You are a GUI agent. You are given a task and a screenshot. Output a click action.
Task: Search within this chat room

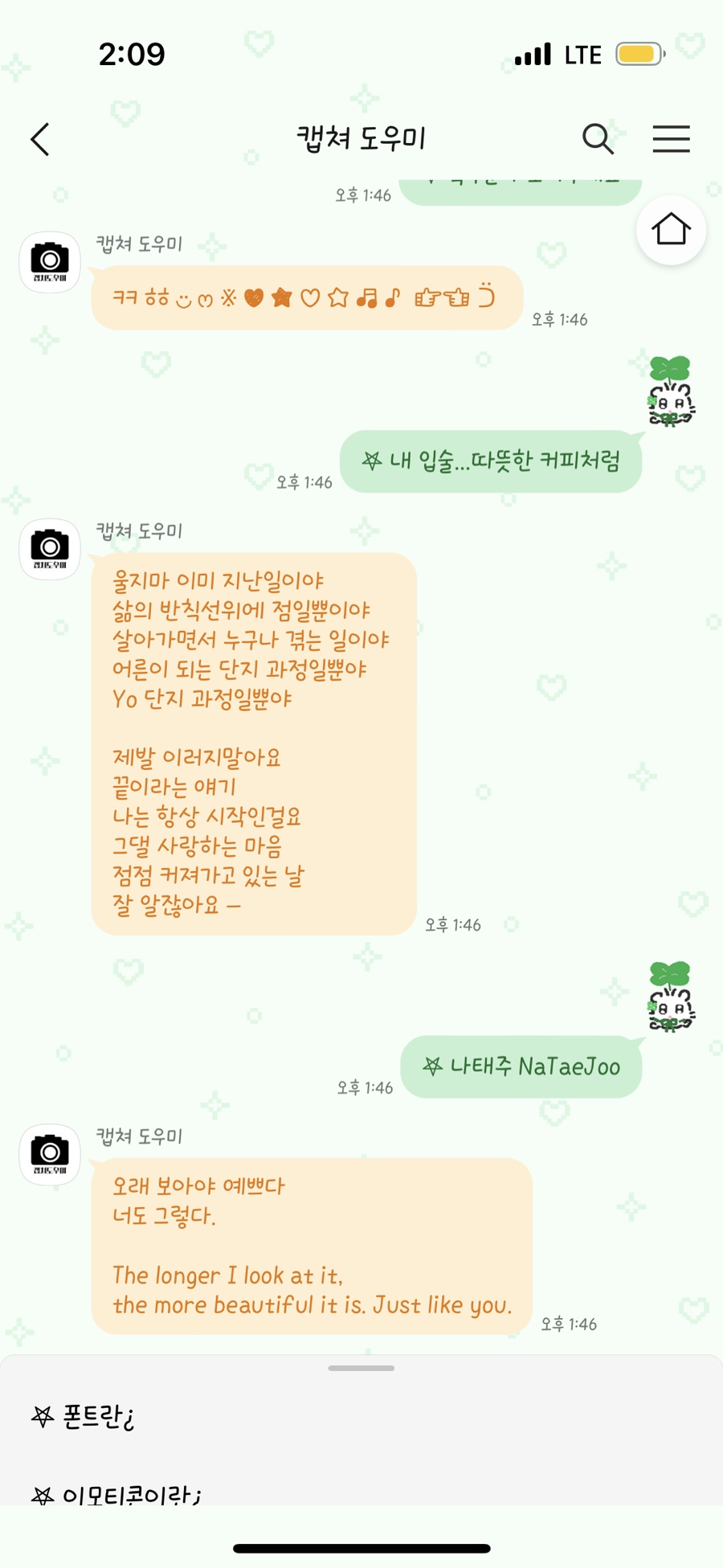tap(598, 139)
